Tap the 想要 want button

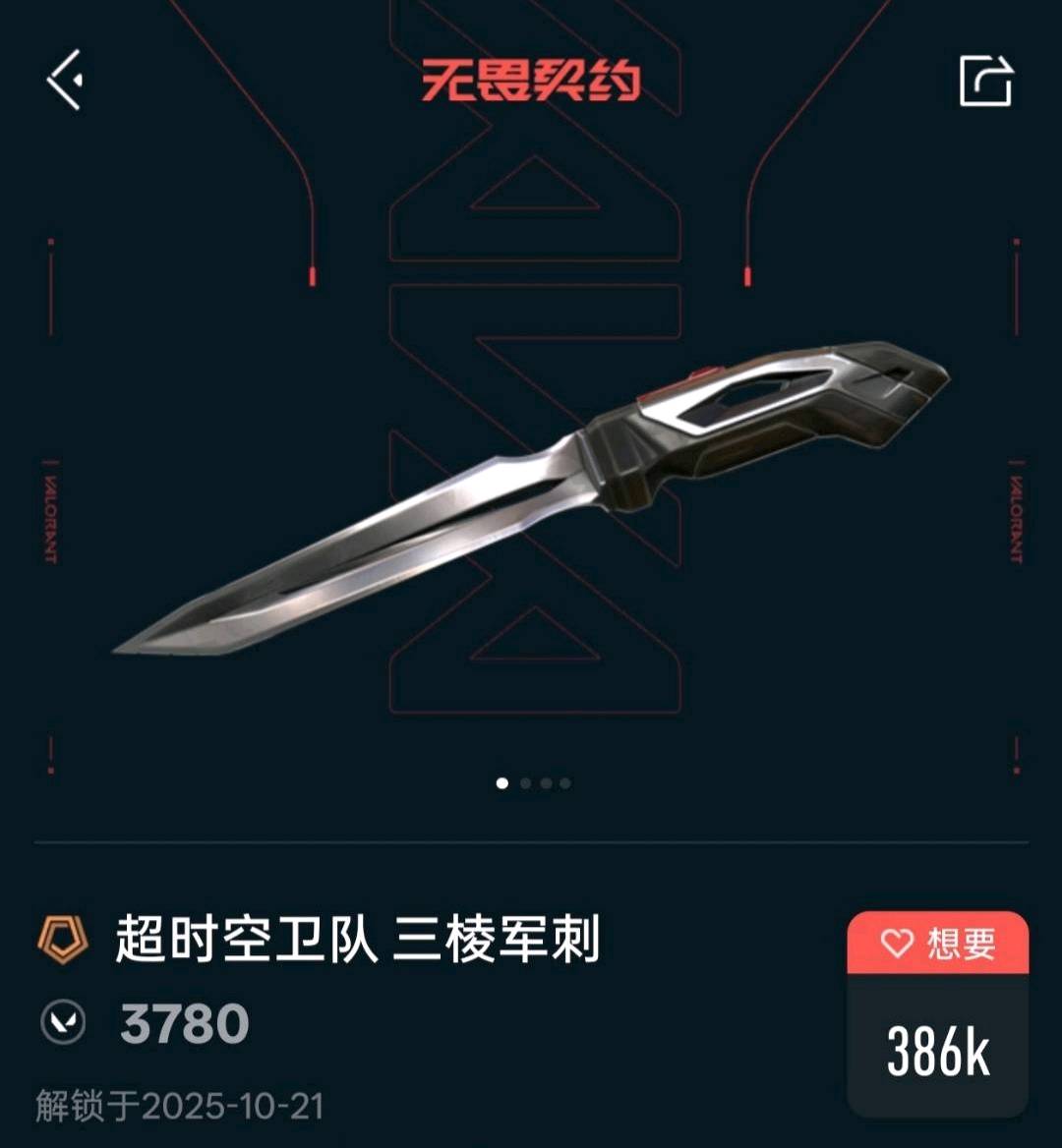(x=937, y=943)
